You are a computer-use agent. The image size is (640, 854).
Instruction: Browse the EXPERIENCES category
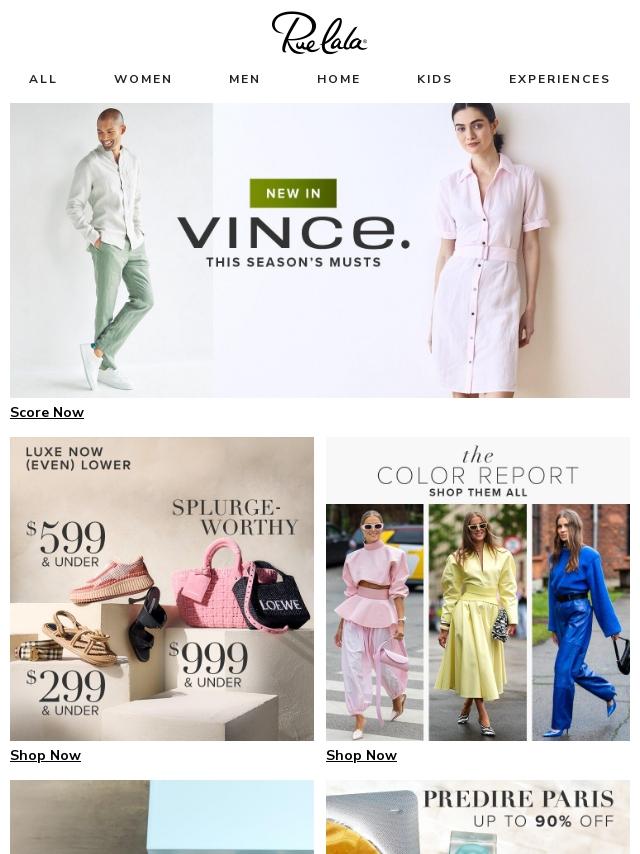pyautogui.click(x=559, y=79)
